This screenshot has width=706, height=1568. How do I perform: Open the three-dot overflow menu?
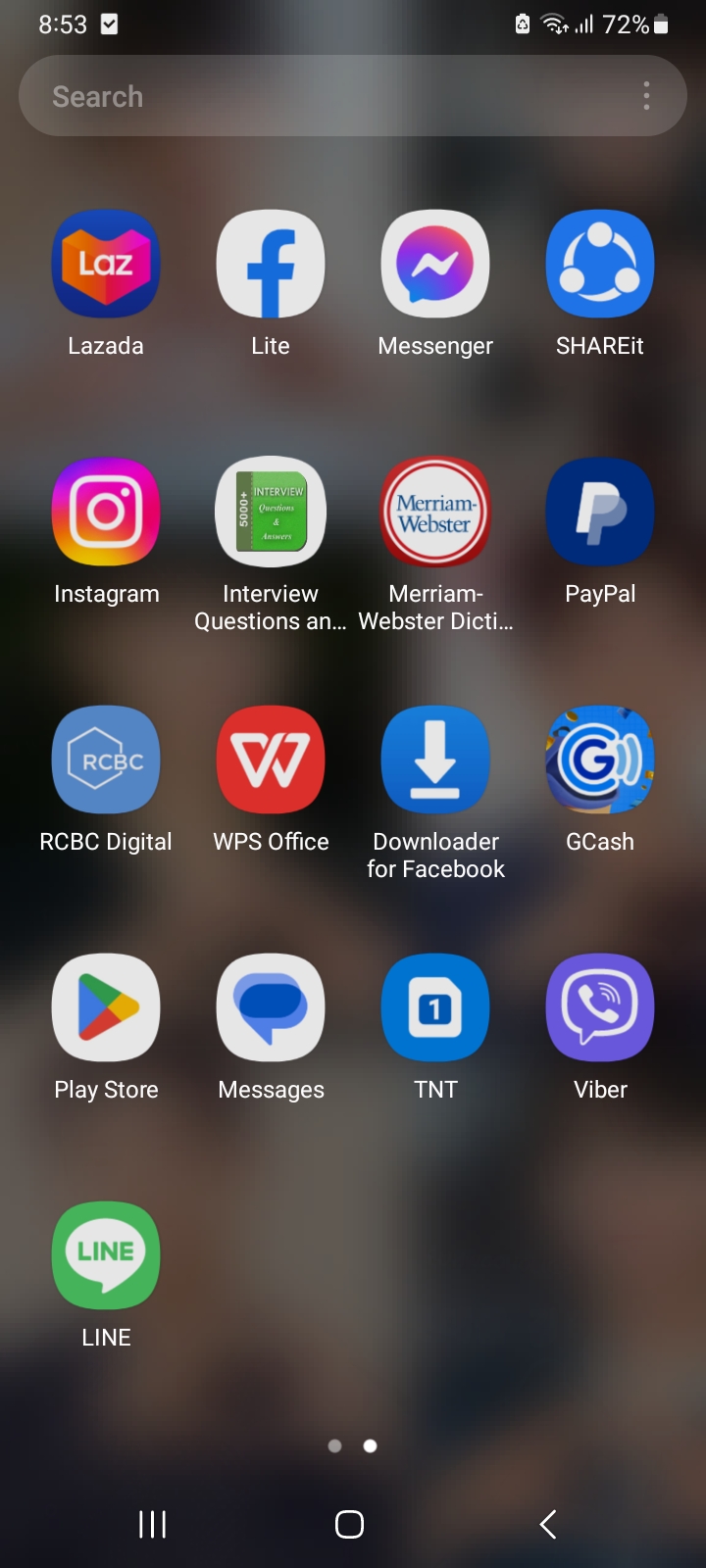point(646,96)
